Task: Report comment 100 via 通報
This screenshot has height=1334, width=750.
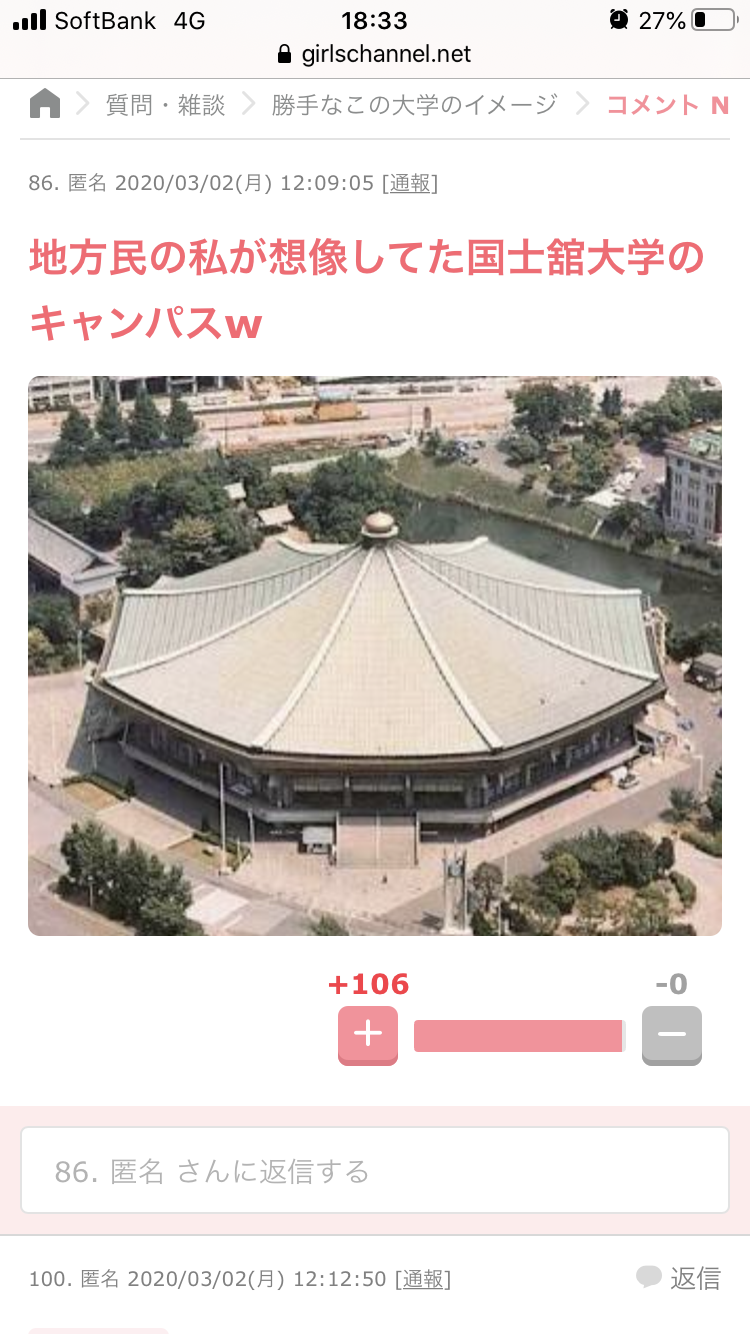Action: [x=423, y=1279]
